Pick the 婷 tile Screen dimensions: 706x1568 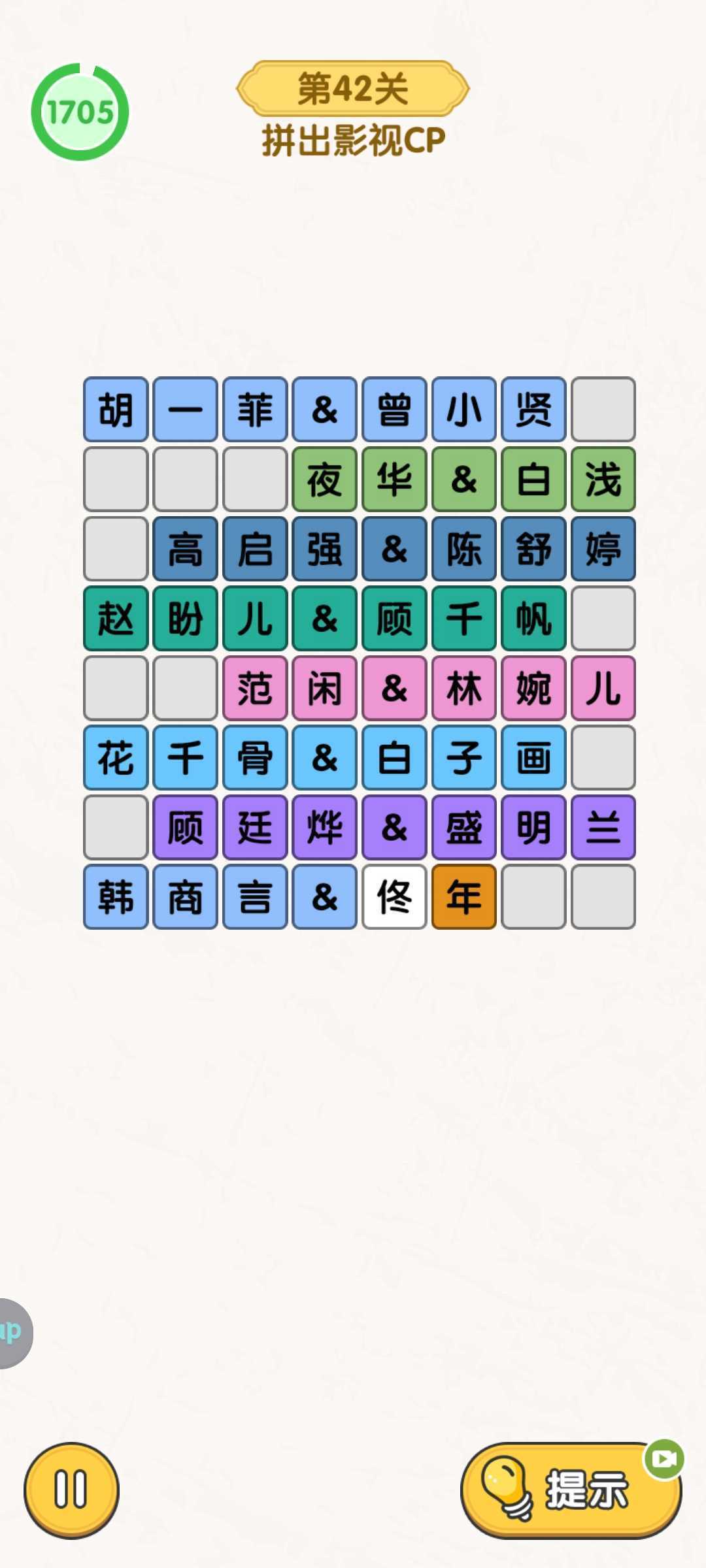pyautogui.click(x=603, y=549)
